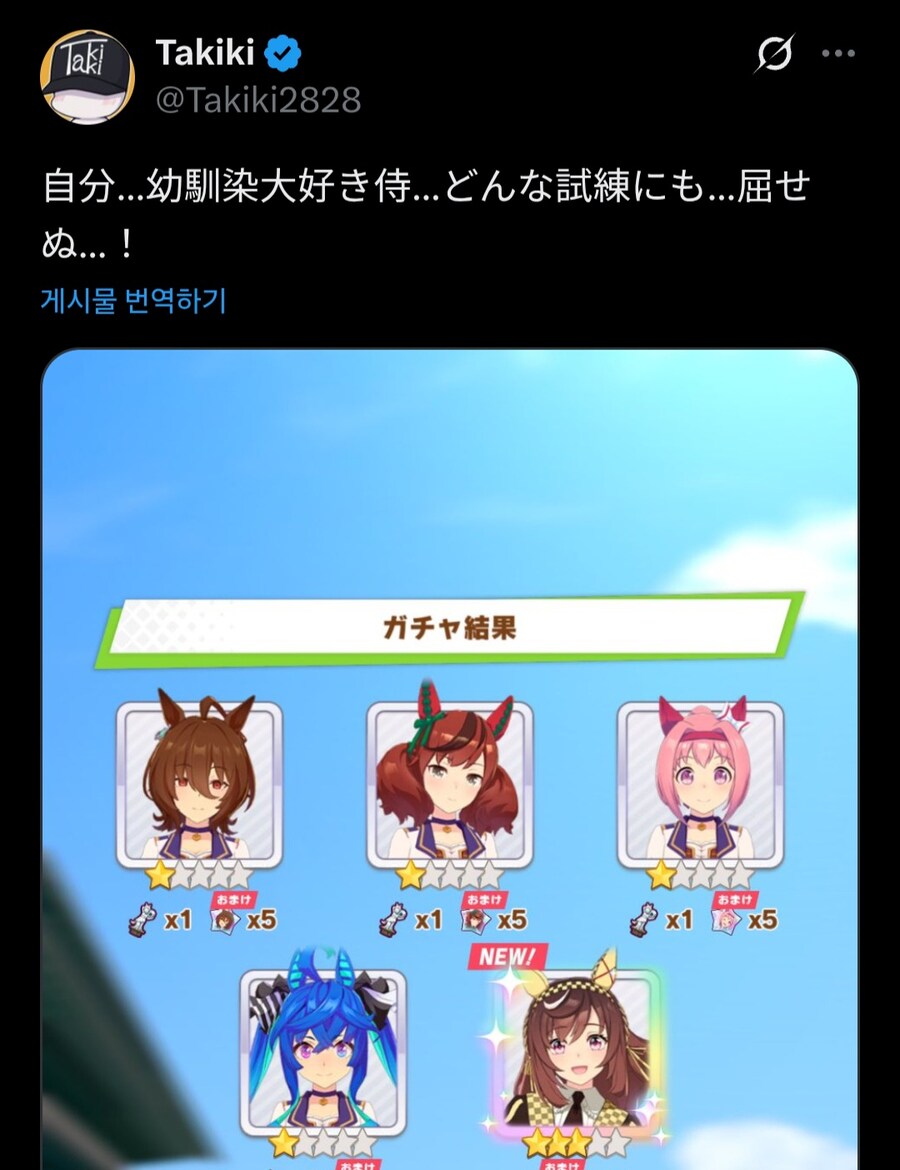
Task: Open the Takiki display name link
Action: (206, 53)
